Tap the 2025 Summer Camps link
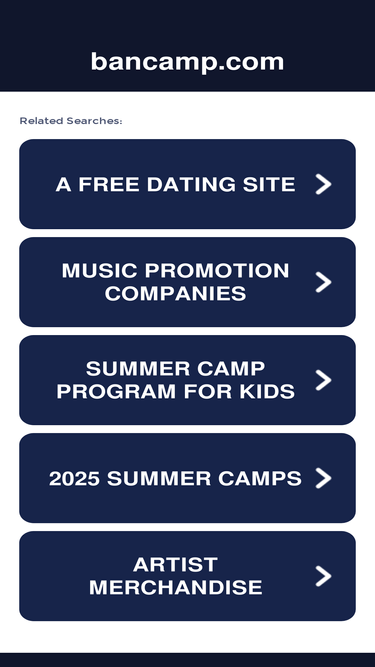This screenshot has height=667, width=375. coord(188,478)
